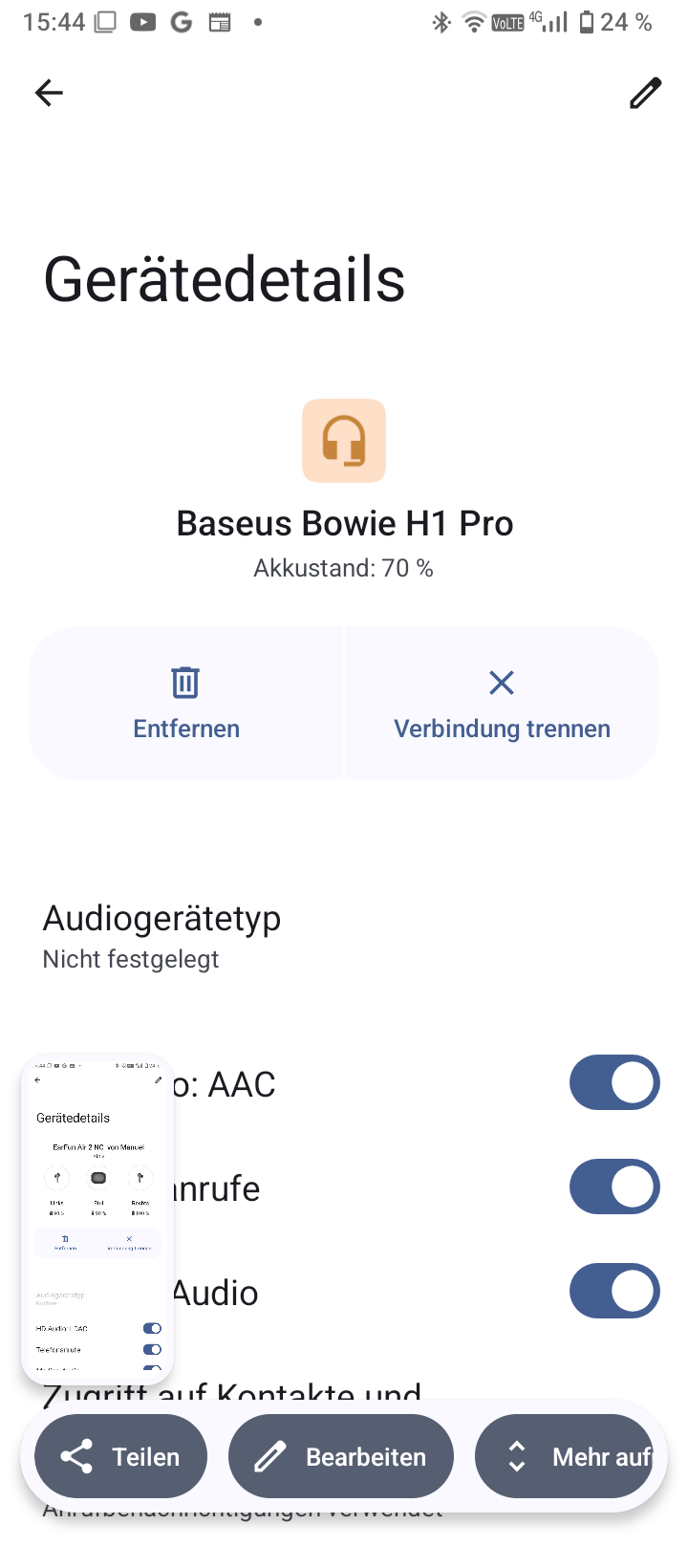Image resolution: width=688 pixels, height=1568 pixels.
Task: Open the screenshot preview thumbnail
Action: point(97,1219)
